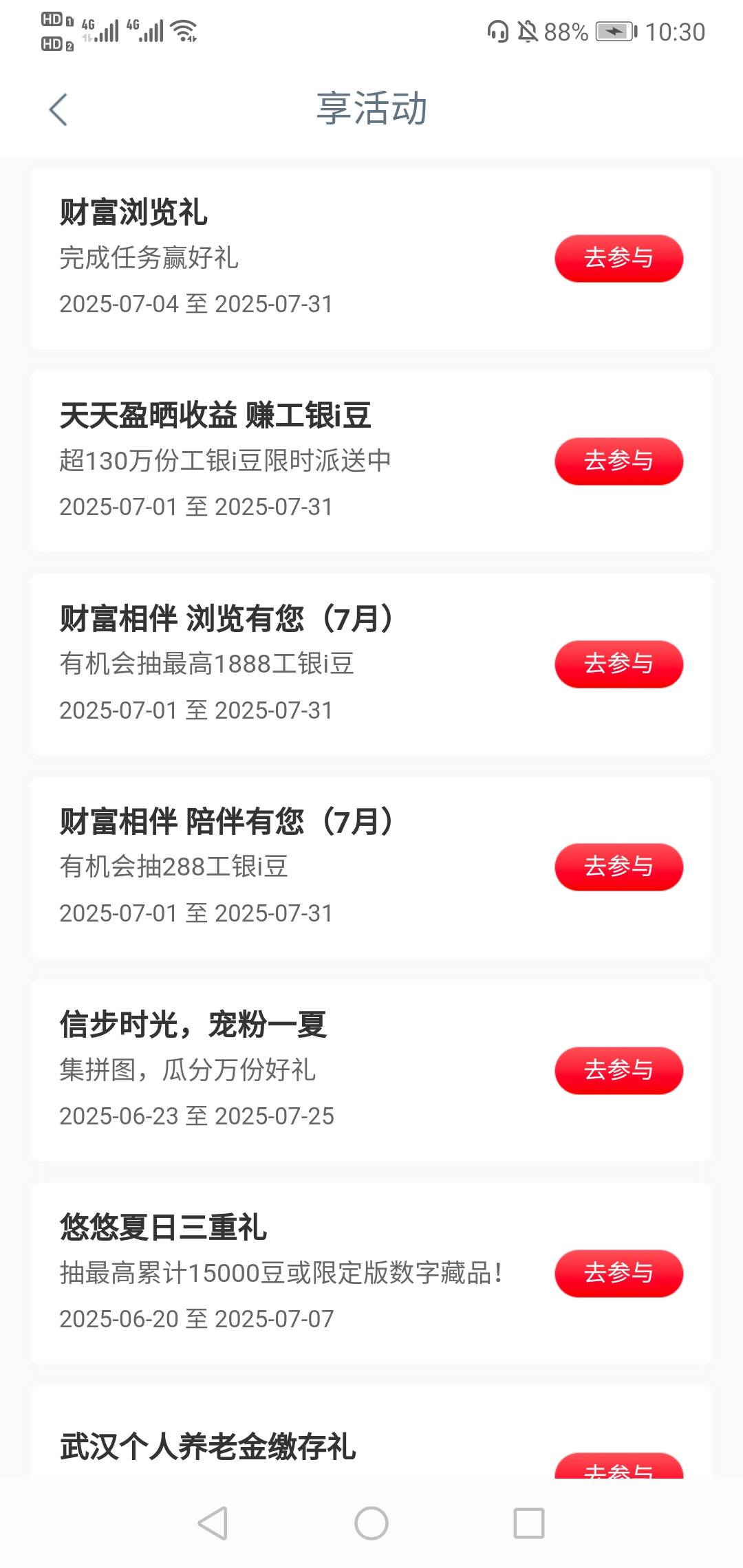Open the recent apps view
The width and height of the screenshot is (743, 1568).
[x=529, y=1523]
